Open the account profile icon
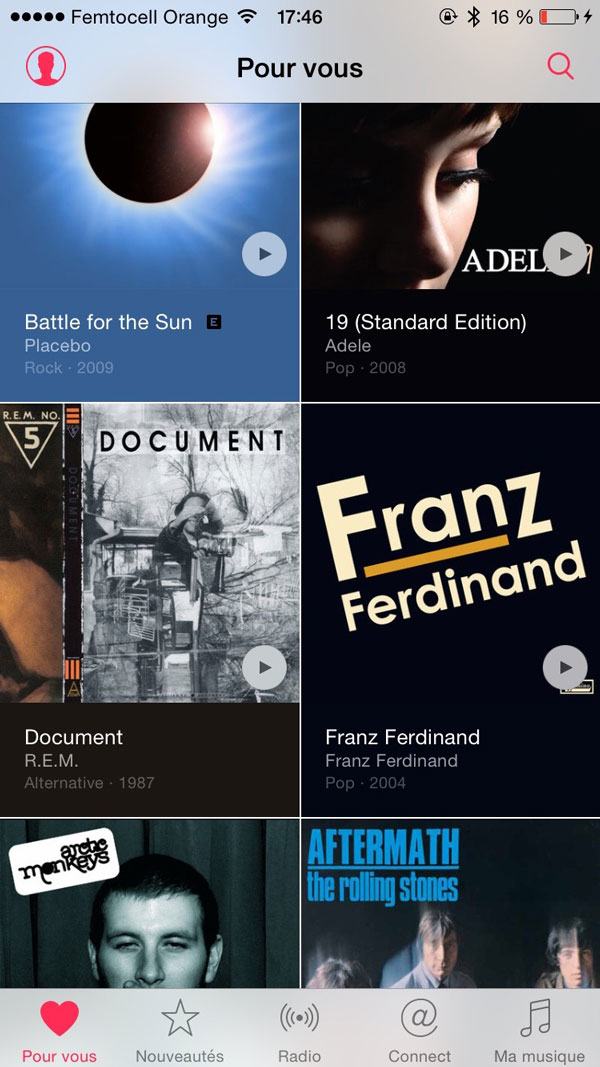This screenshot has width=600, height=1067. [x=46, y=66]
